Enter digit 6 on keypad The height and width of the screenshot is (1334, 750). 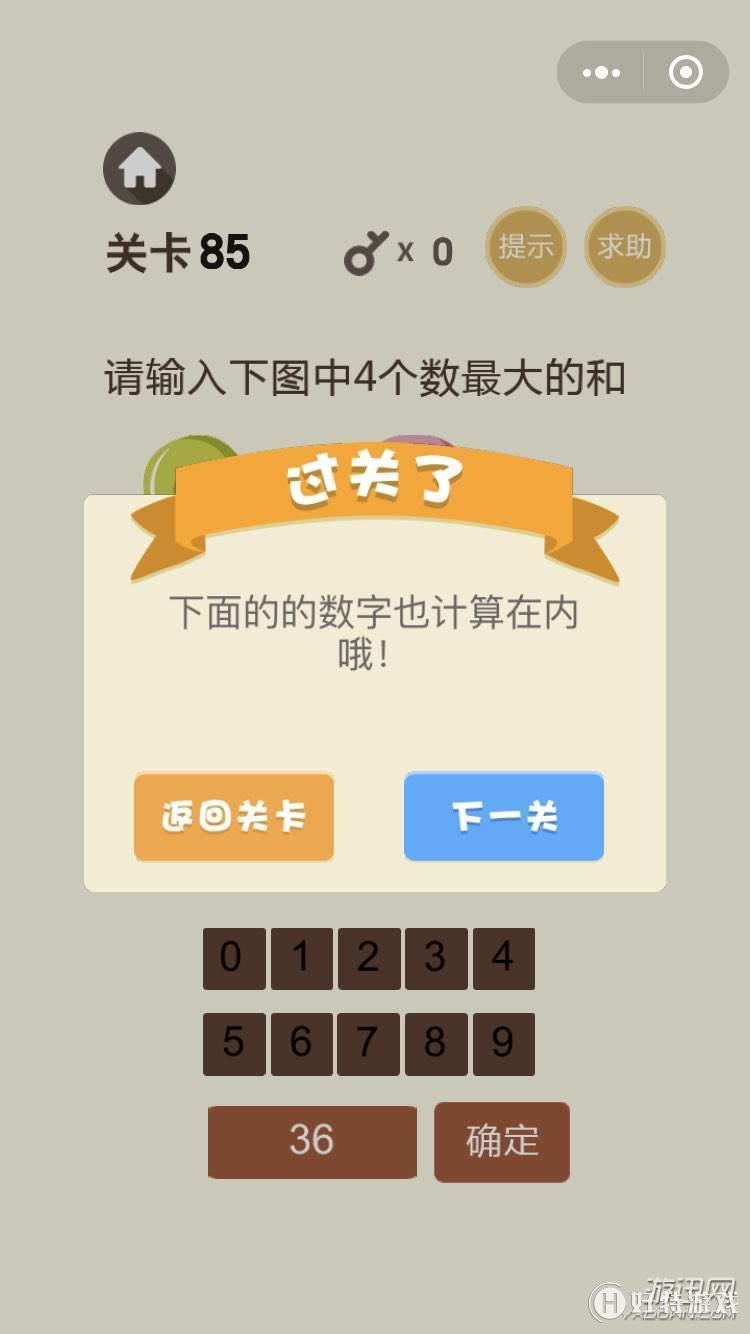[x=301, y=1044]
